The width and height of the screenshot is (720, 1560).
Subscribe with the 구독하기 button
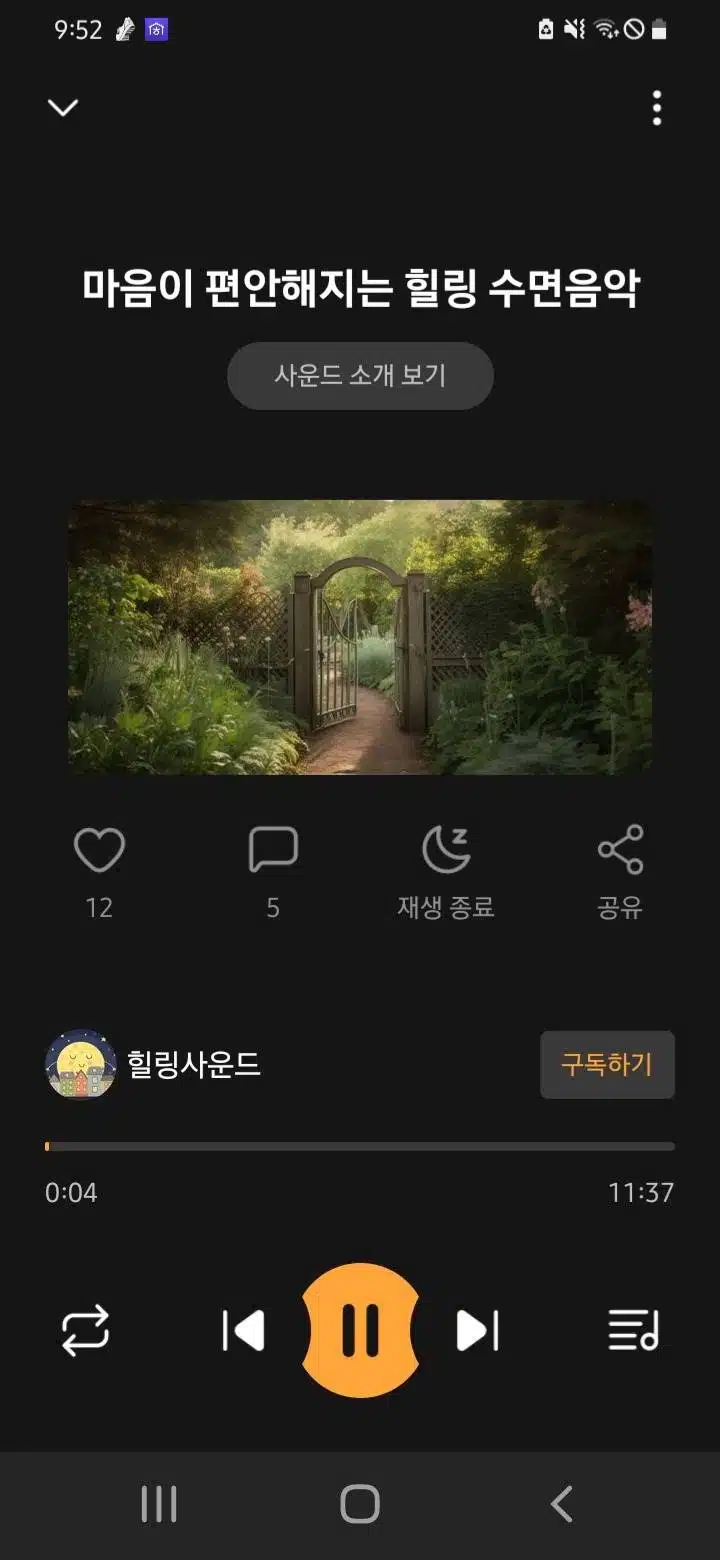click(607, 1065)
